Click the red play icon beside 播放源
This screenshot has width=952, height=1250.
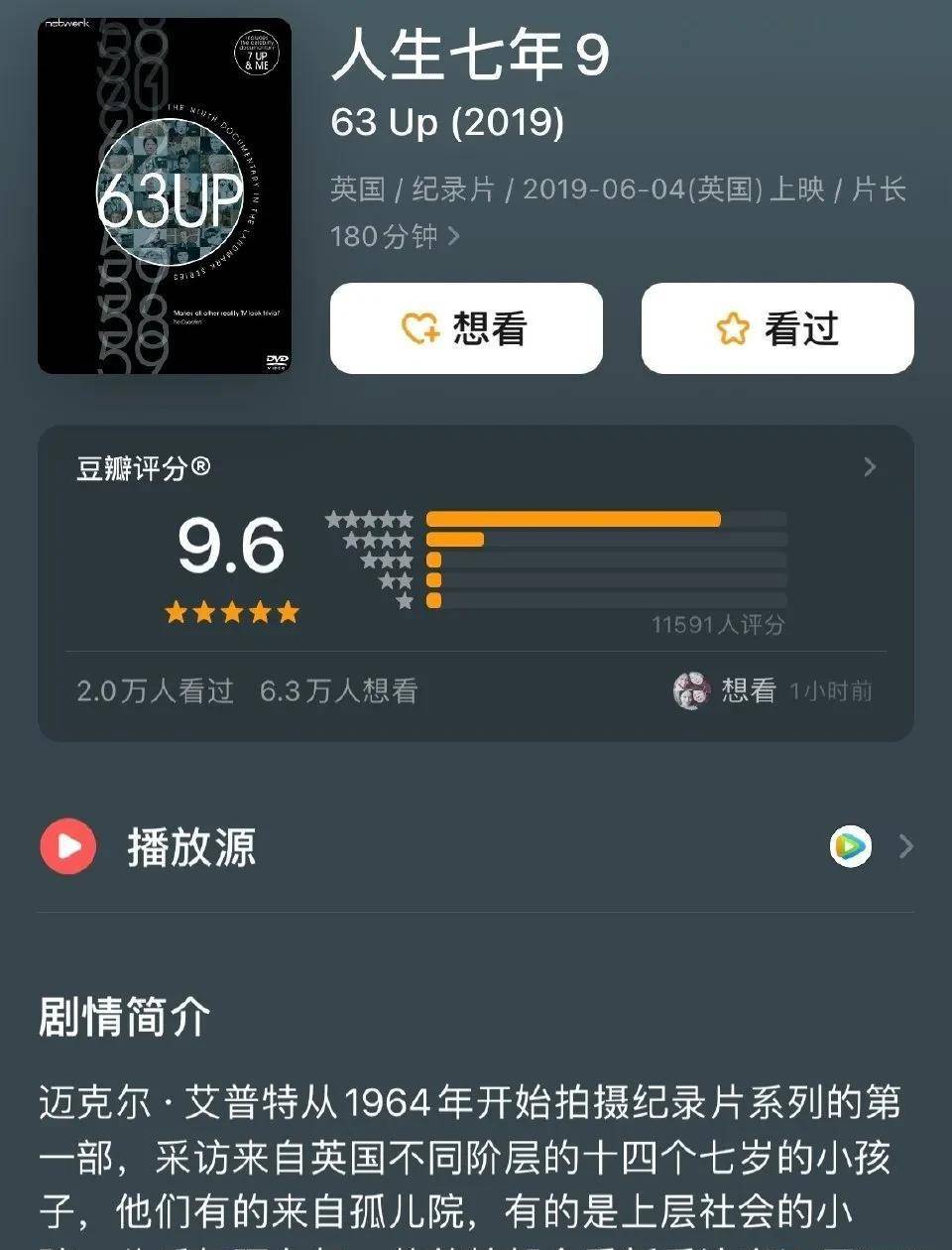click(66, 846)
